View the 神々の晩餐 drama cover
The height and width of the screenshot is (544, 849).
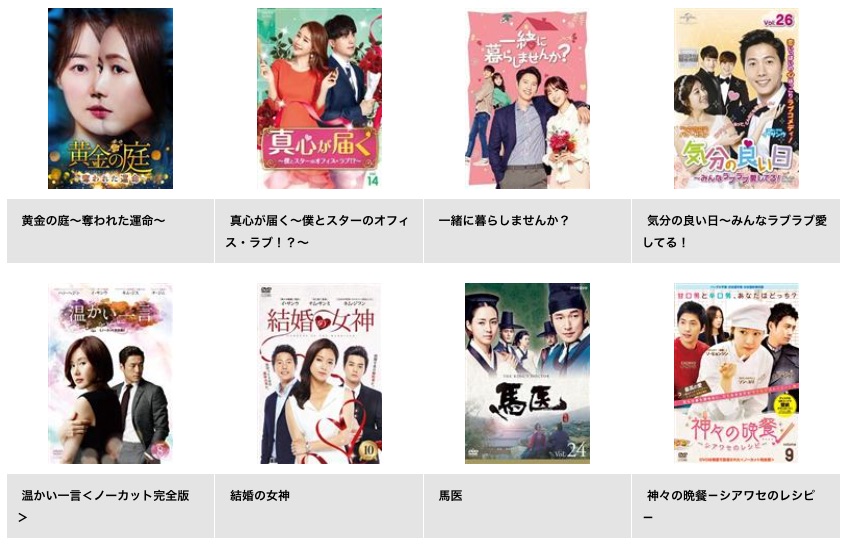pos(736,373)
